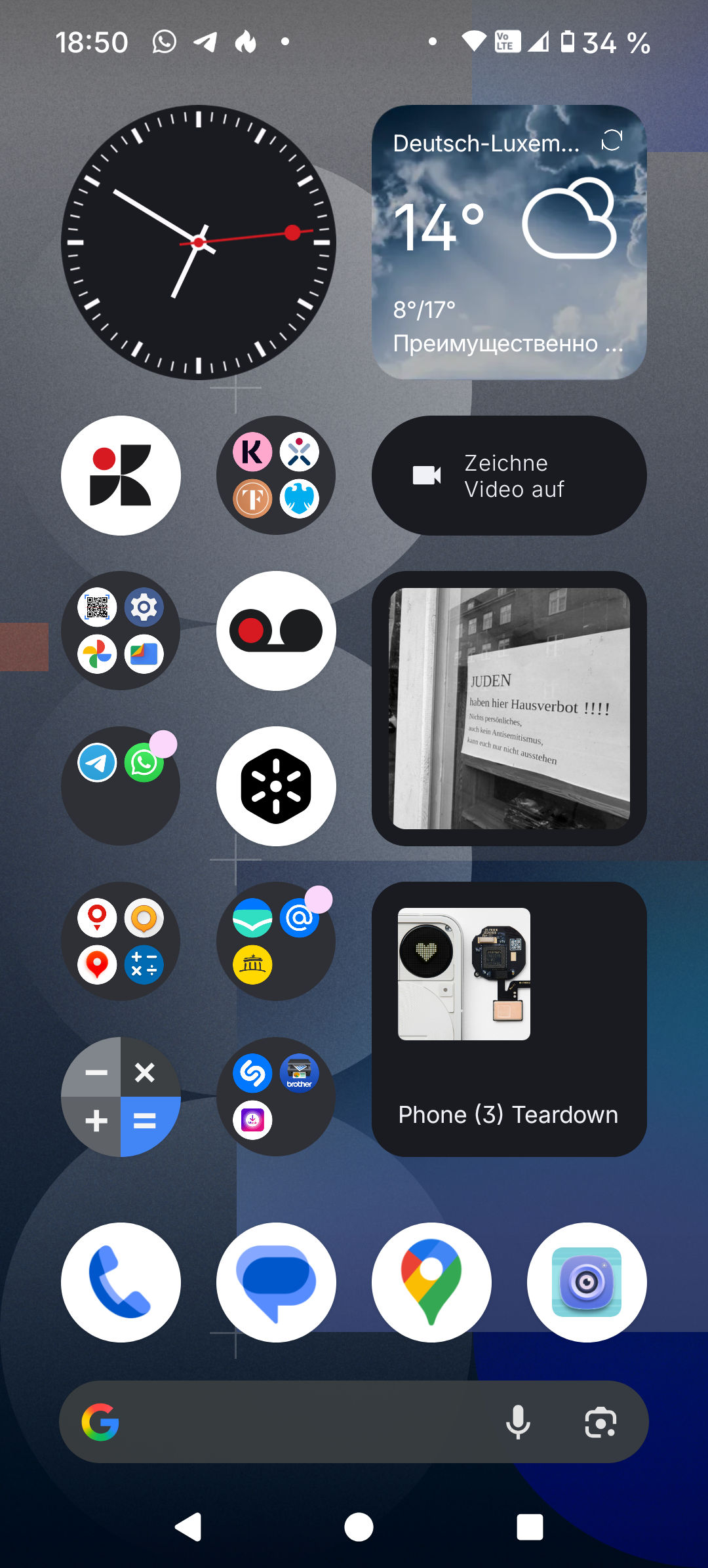Open the maps and navigation folder

point(121,941)
